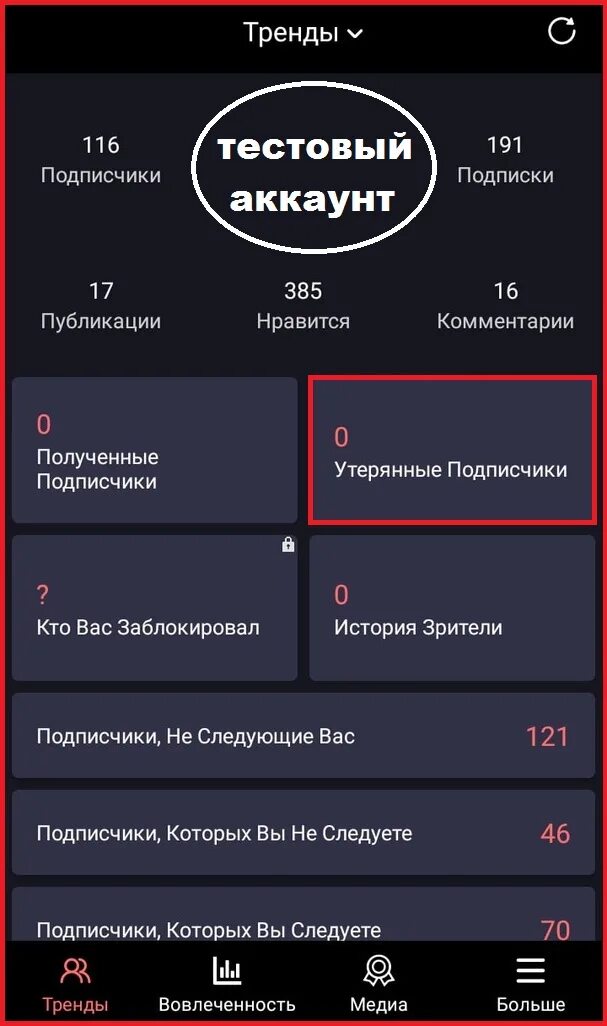Viewport: 607px width, 1026px height.
Task: Switch to the Медиа tab
Action: point(378,984)
